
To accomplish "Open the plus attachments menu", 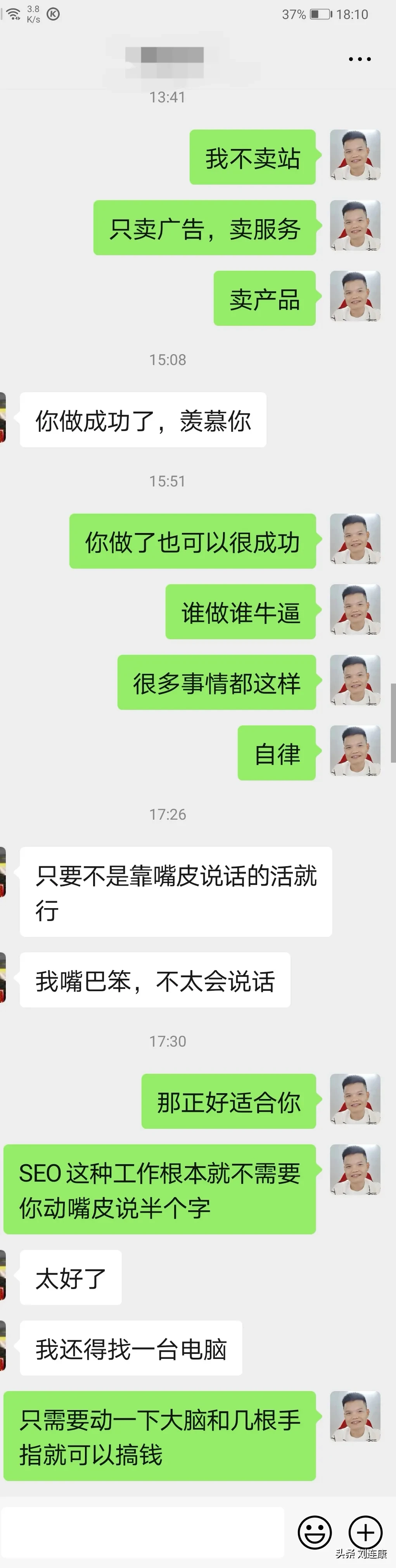I will click(x=365, y=1532).
